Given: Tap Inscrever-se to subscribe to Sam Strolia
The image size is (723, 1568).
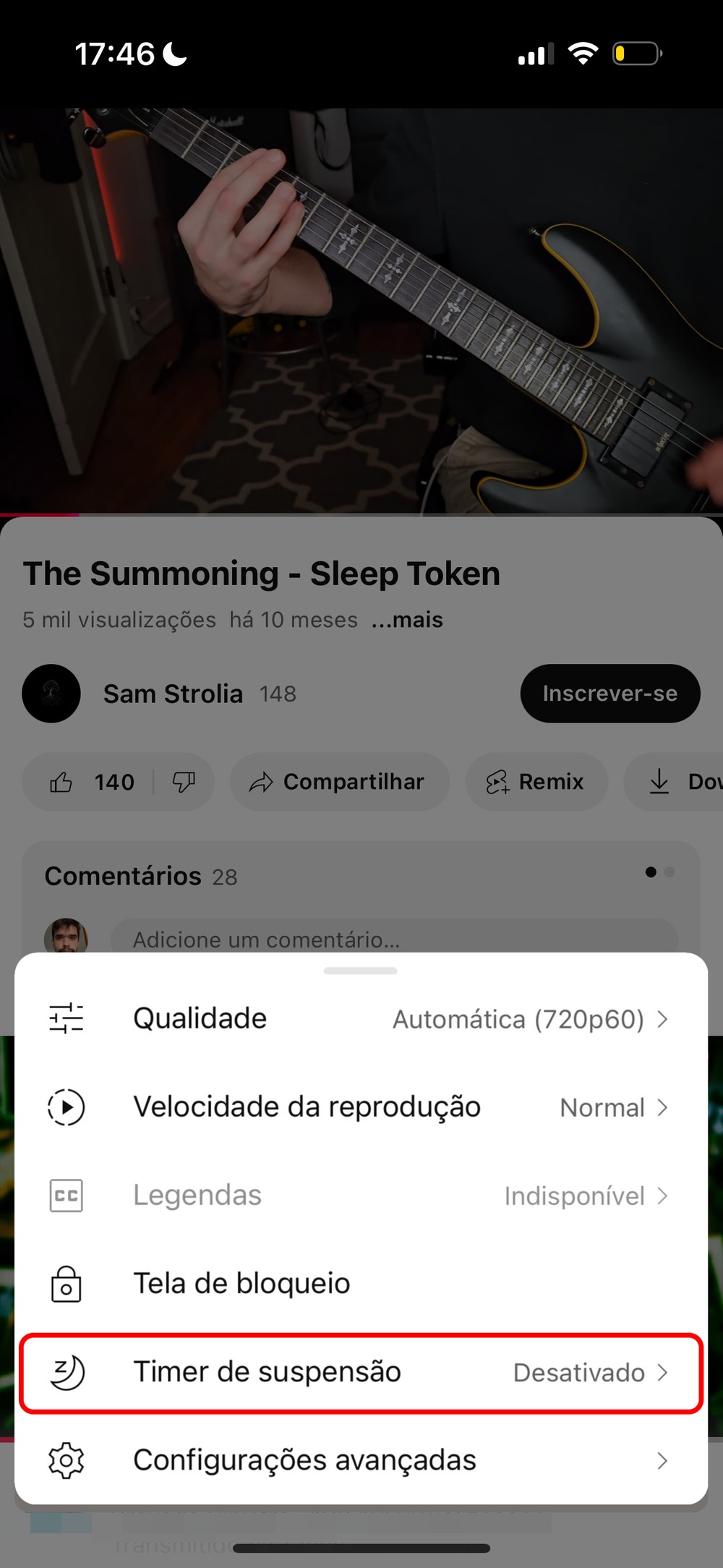Looking at the screenshot, I should point(609,694).
